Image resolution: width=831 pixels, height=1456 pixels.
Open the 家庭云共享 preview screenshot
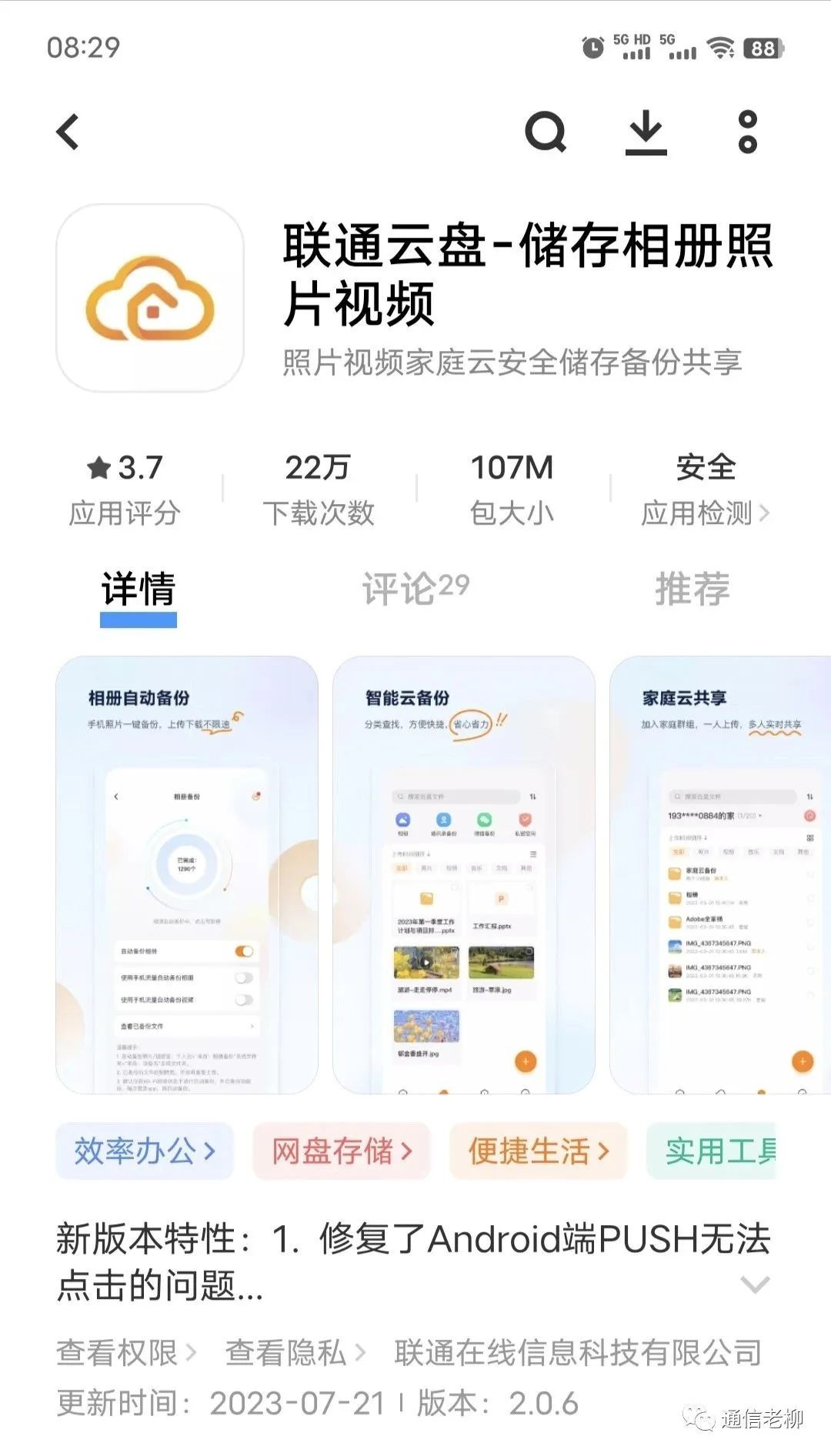(x=720, y=874)
